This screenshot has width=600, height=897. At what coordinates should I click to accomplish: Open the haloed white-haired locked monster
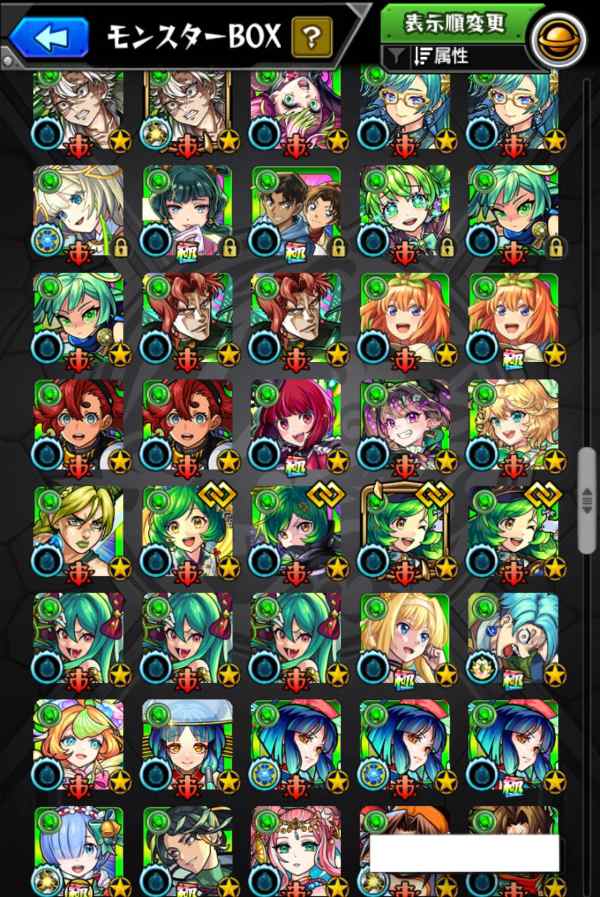point(78,211)
